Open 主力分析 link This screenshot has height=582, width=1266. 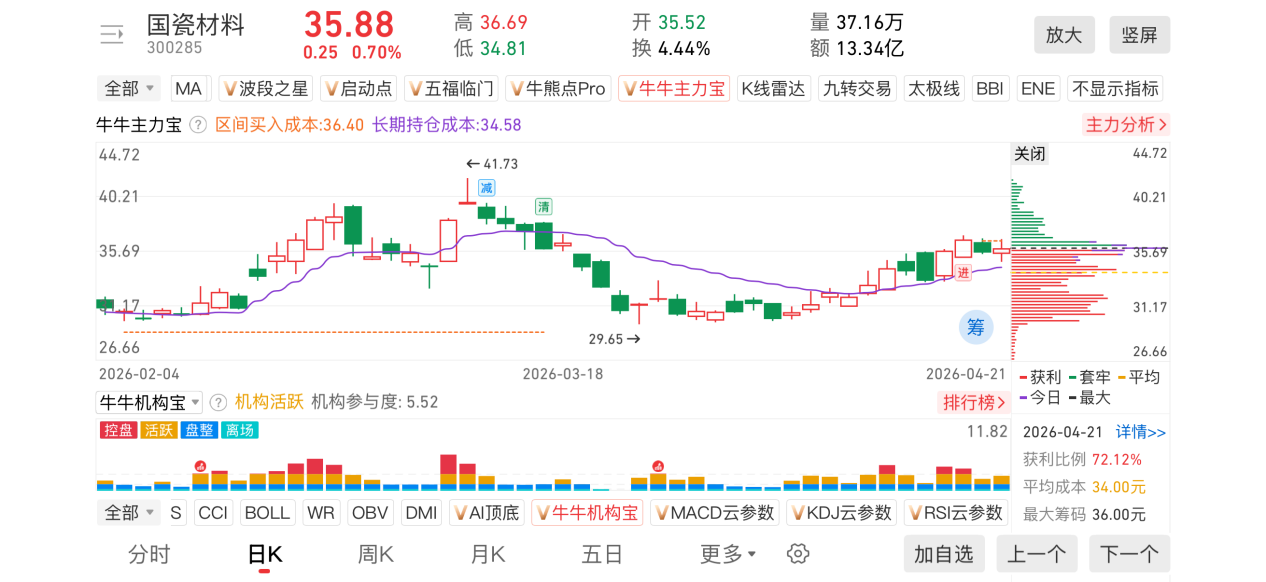click(1126, 125)
